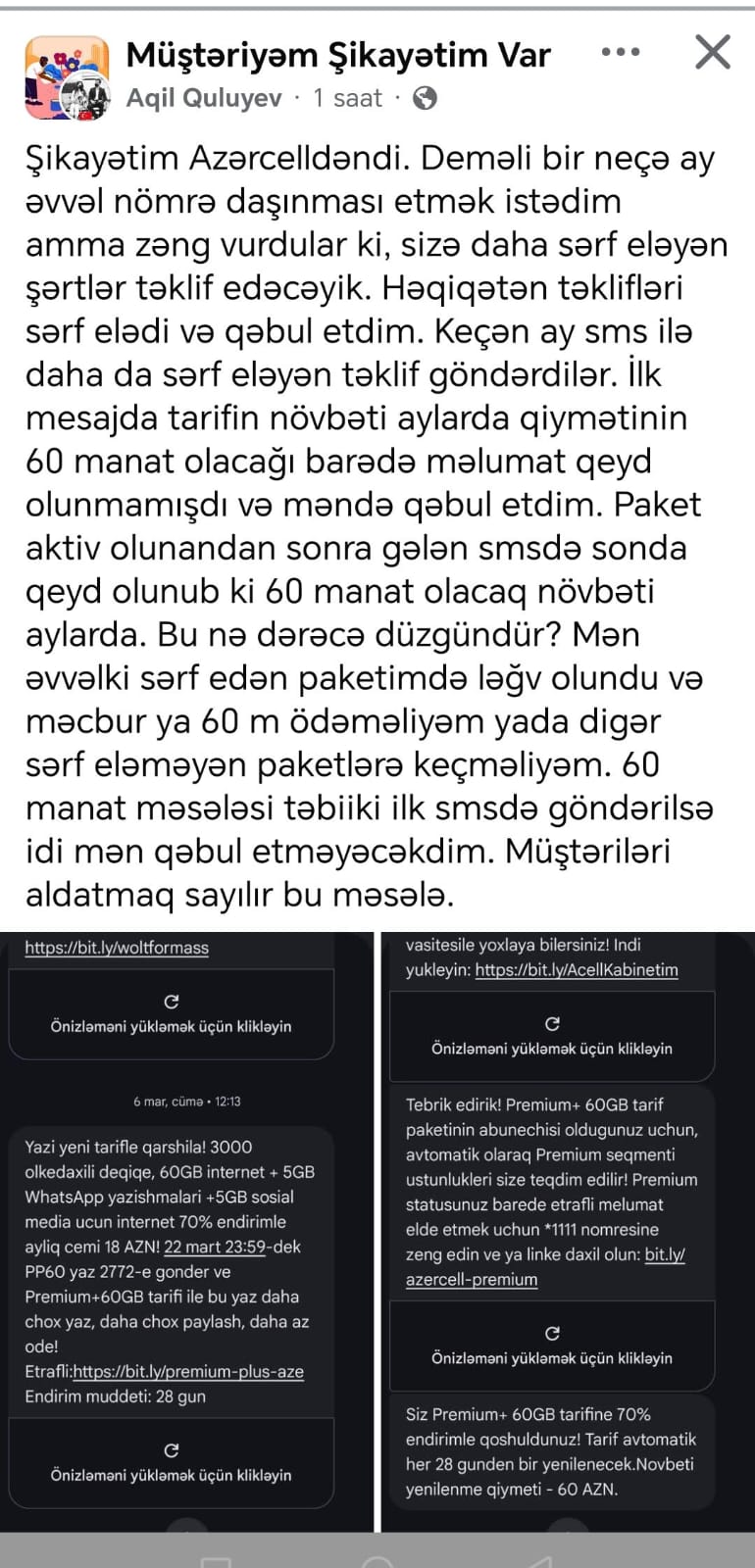Open the Müştəriyəm Şikayətim Var group page
Screen dimensions: 755x1568
tap(338, 55)
